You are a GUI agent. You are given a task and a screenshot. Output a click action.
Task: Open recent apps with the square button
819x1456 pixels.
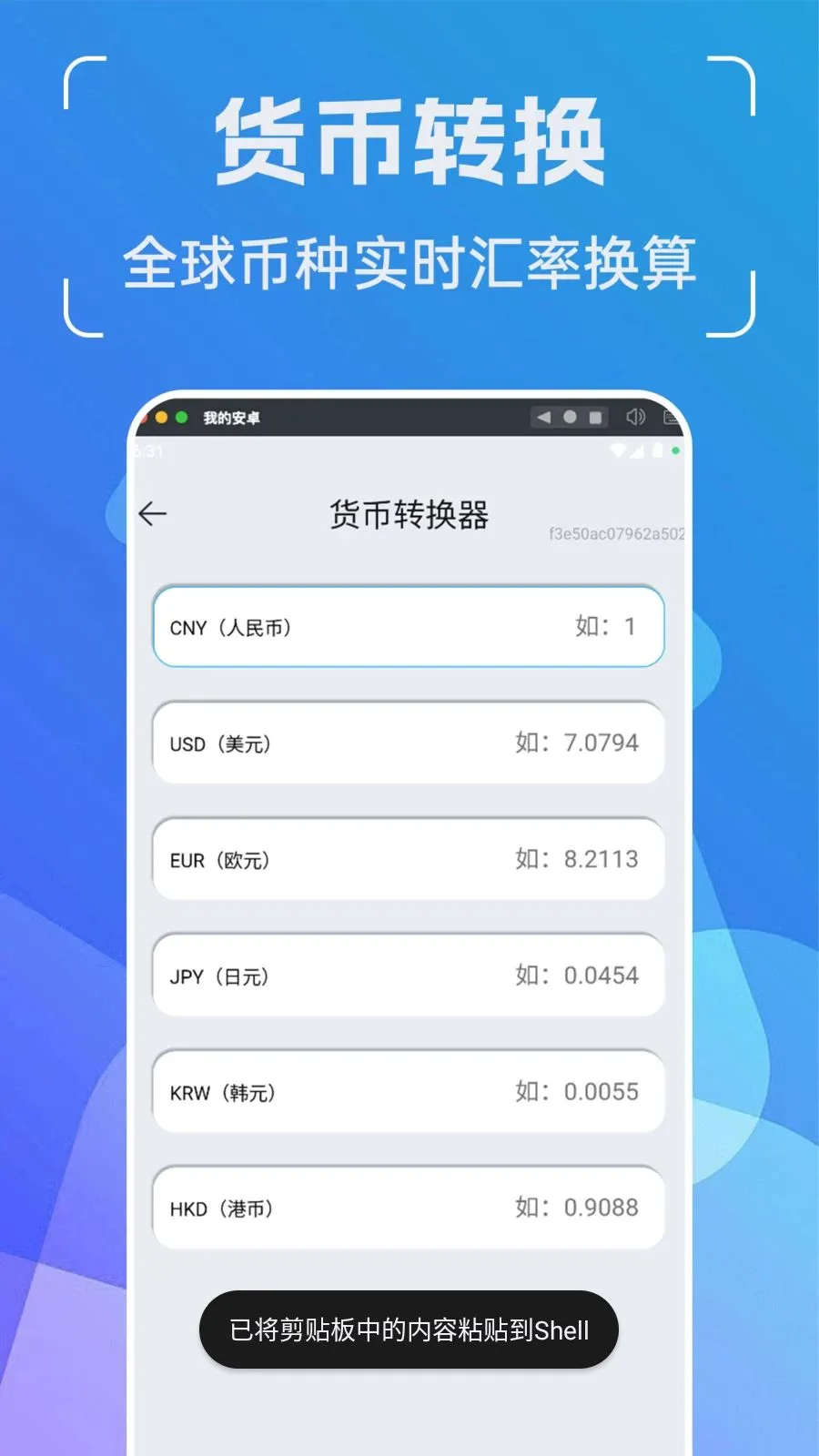click(595, 417)
